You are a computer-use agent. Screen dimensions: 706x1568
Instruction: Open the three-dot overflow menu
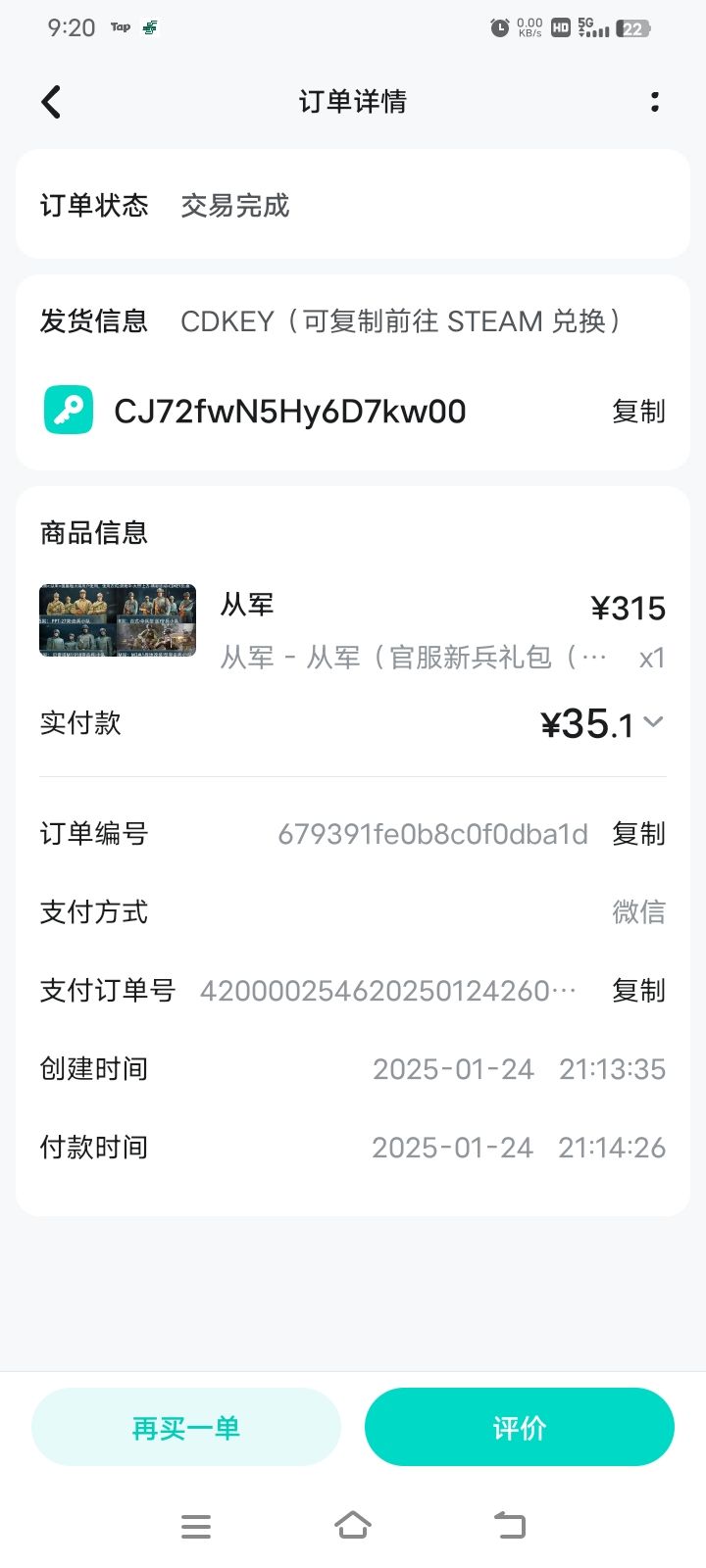point(654,102)
